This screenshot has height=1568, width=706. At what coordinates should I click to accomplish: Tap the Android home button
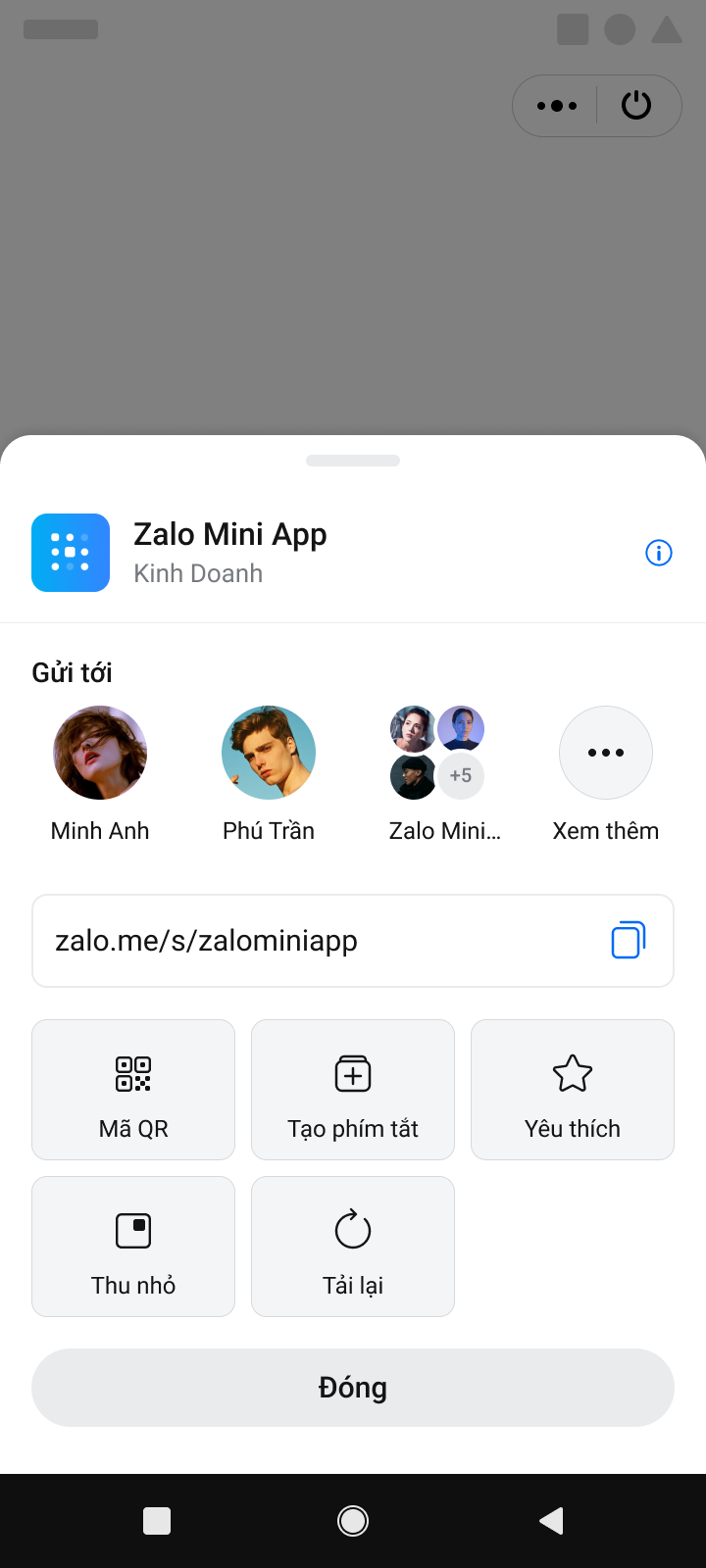tap(353, 1521)
